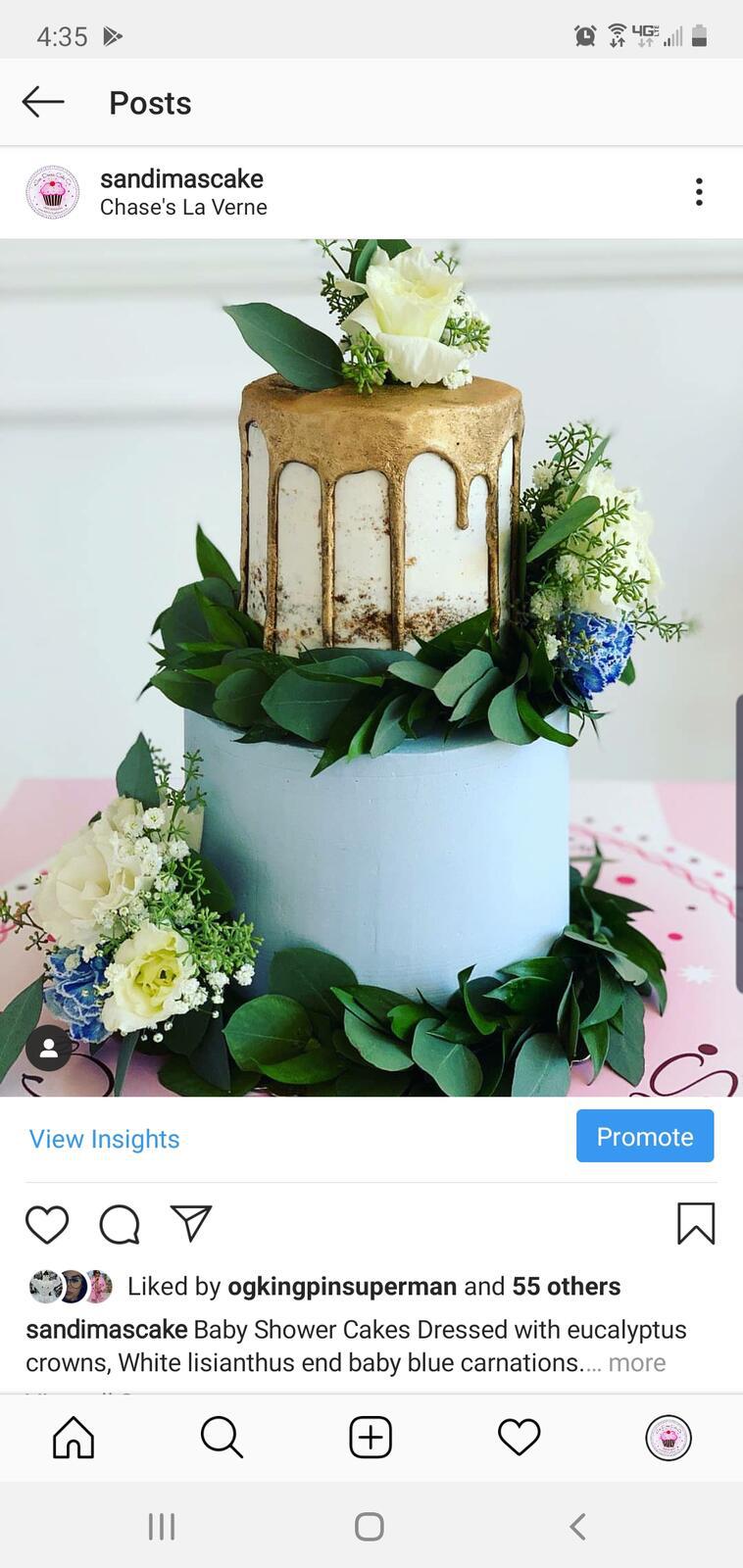The height and width of the screenshot is (1568, 743).
Task: Open the Activity heart tab
Action: (x=520, y=1438)
